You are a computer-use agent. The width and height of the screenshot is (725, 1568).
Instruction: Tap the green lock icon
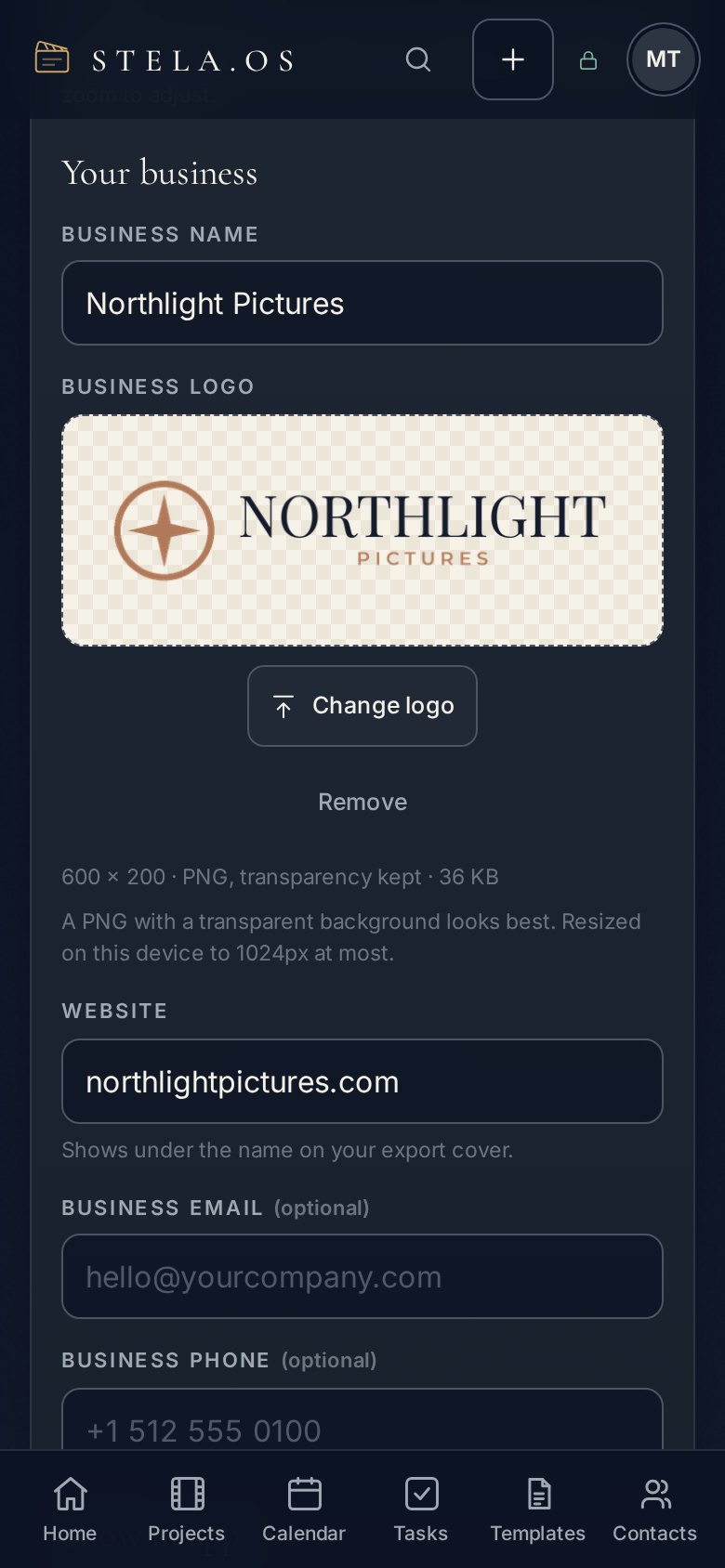pos(588,60)
